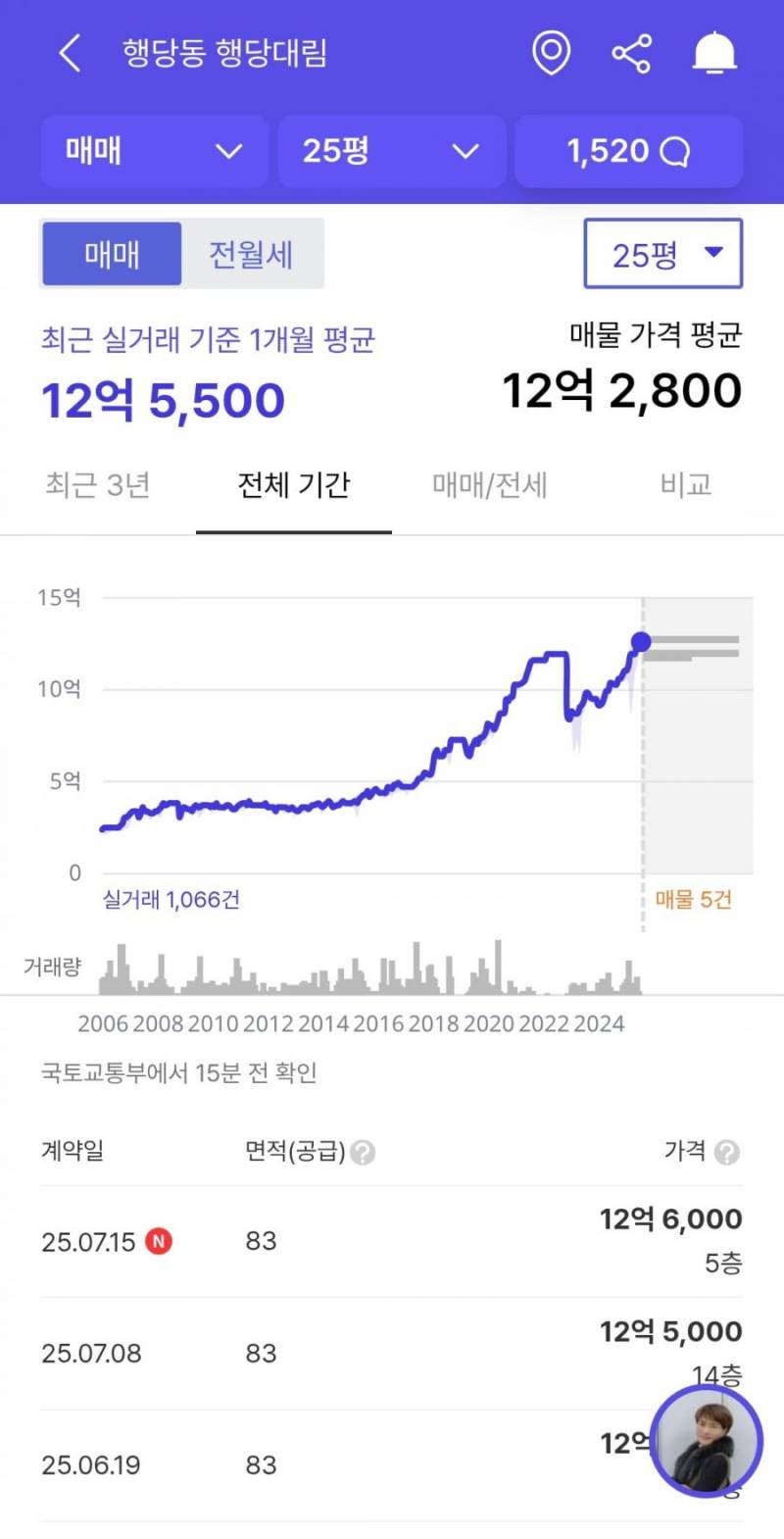Screen dimensions: 784x1539
Task: Select the 매매 toggle button
Action: pos(111,253)
